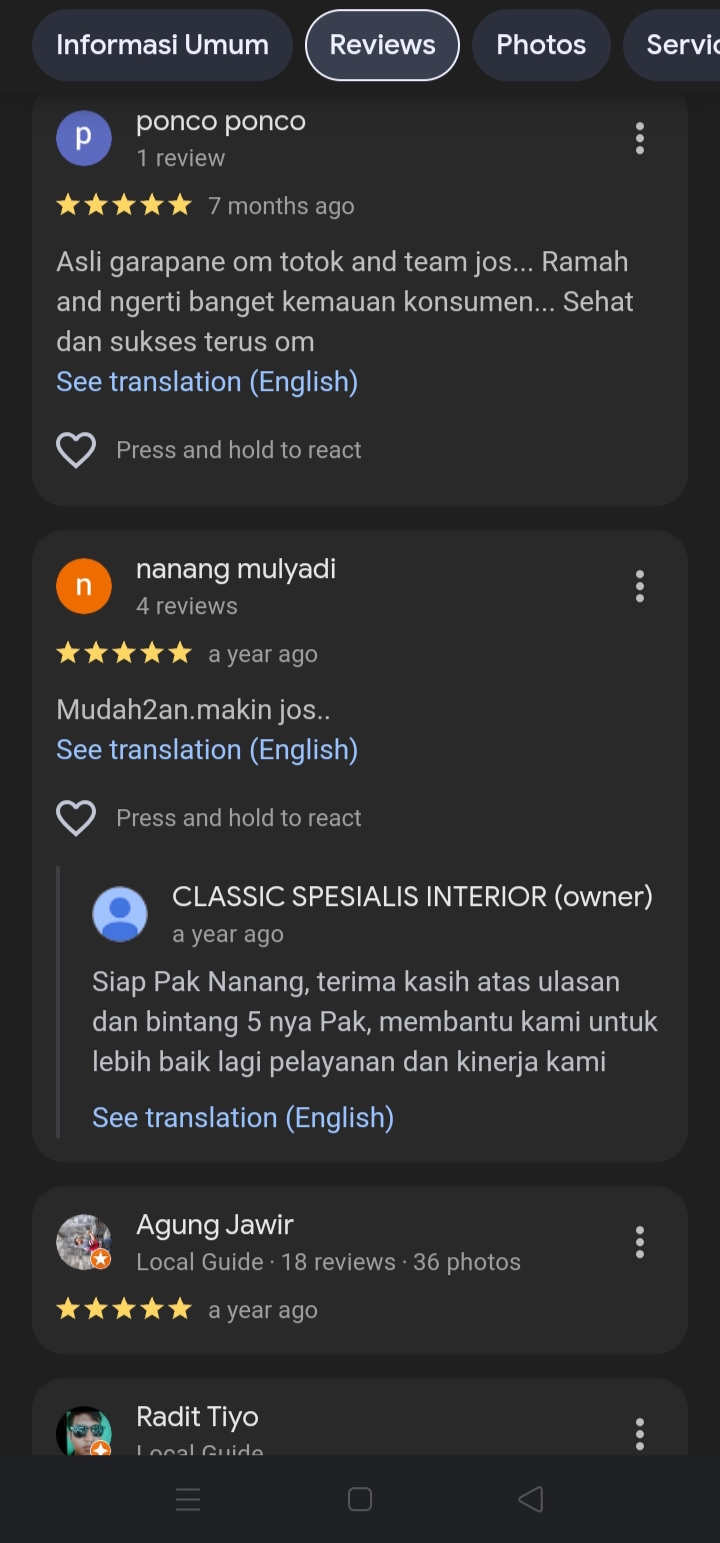Select the Reviews tab

click(382, 45)
